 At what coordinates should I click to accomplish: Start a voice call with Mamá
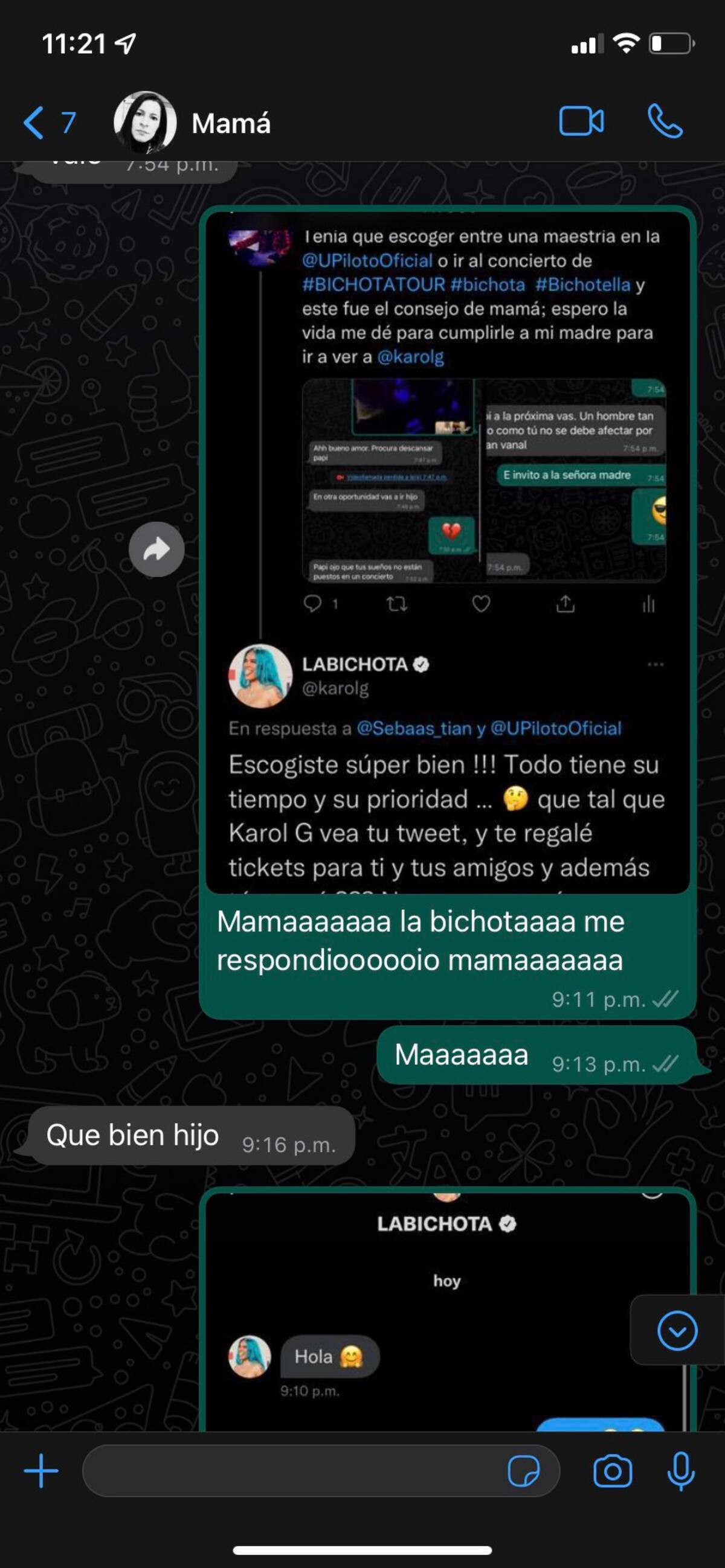coord(665,121)
